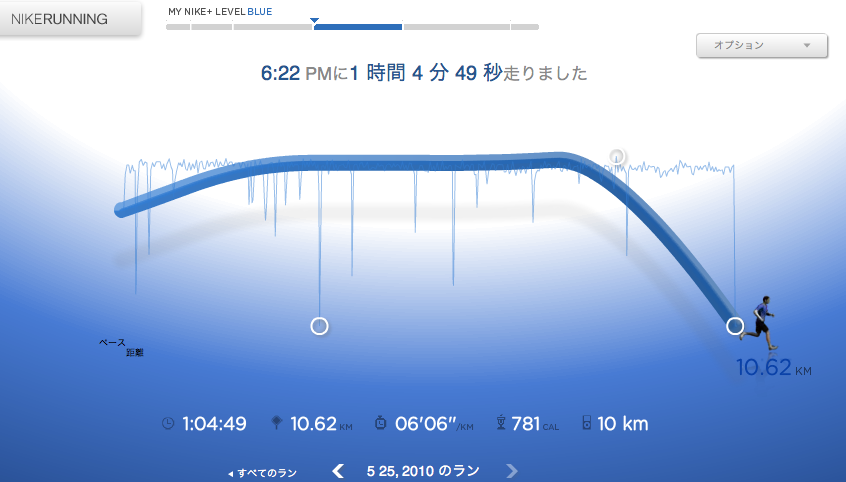Open the すべてのラン link
This screenshot has width=846, height=482.
(262, 473)
